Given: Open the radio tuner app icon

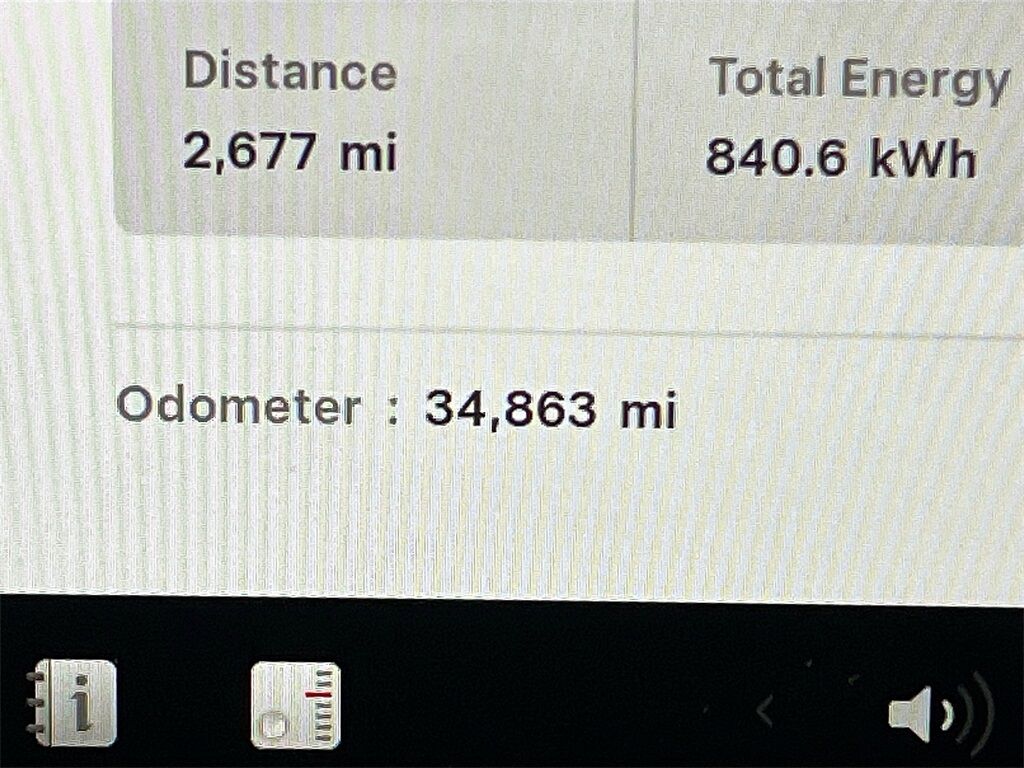Looking at the screenshot, I should point(296,706).
